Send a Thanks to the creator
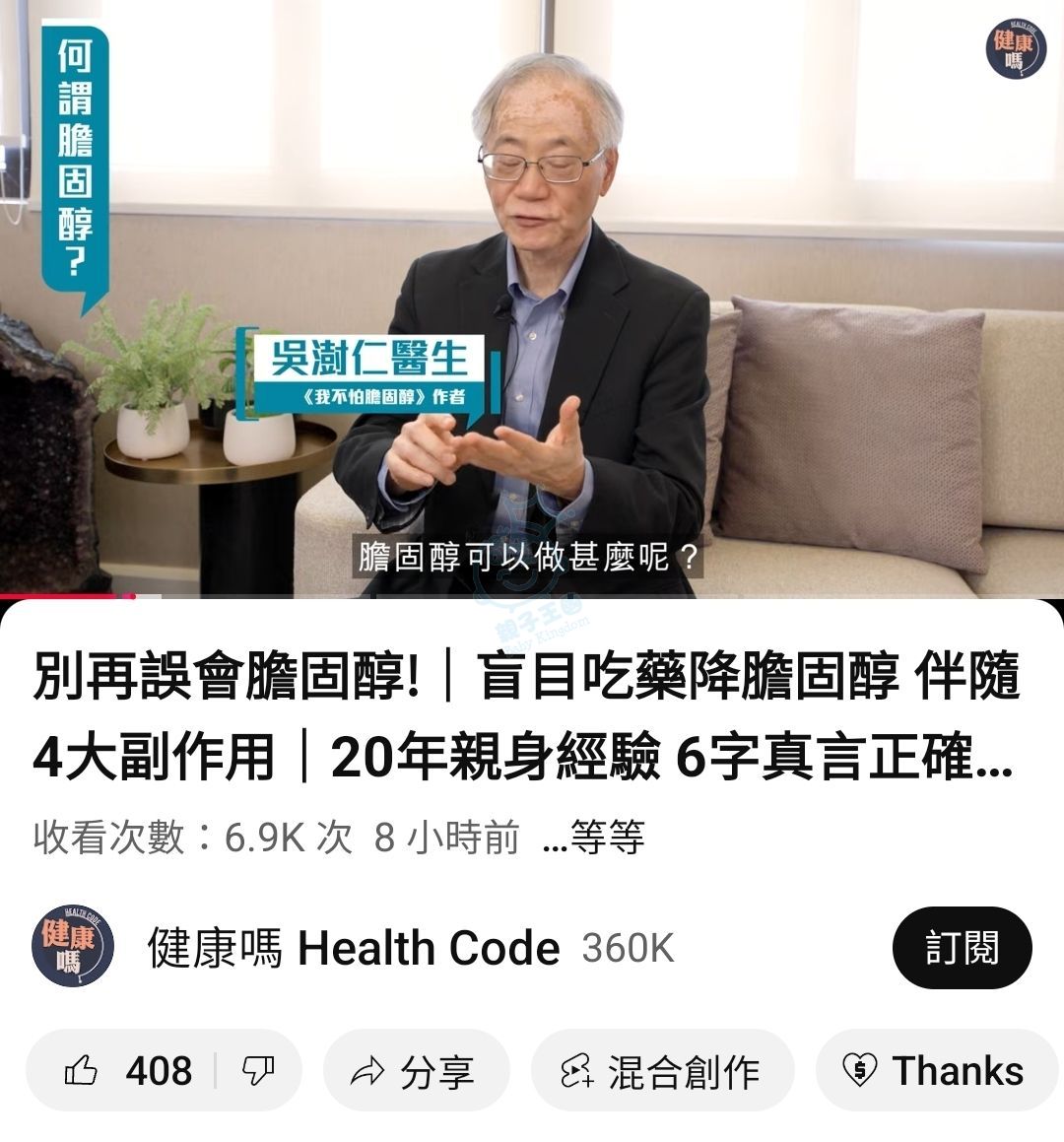Image resolution: width=1064 pixels, height=1142 pixels. (935, 1071)
